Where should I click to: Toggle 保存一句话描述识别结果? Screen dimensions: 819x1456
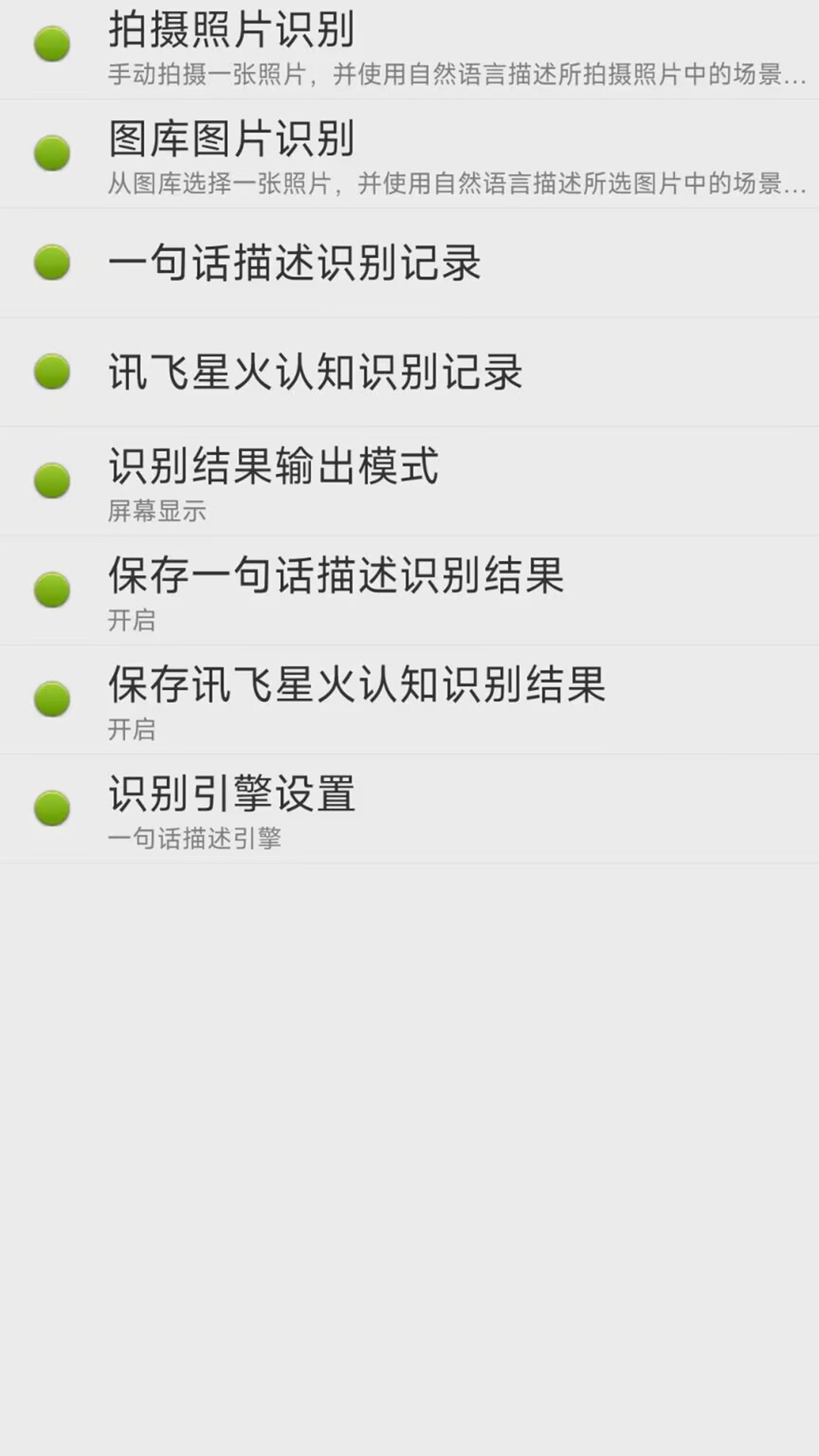pyautogui.click(x=409, y=591)
